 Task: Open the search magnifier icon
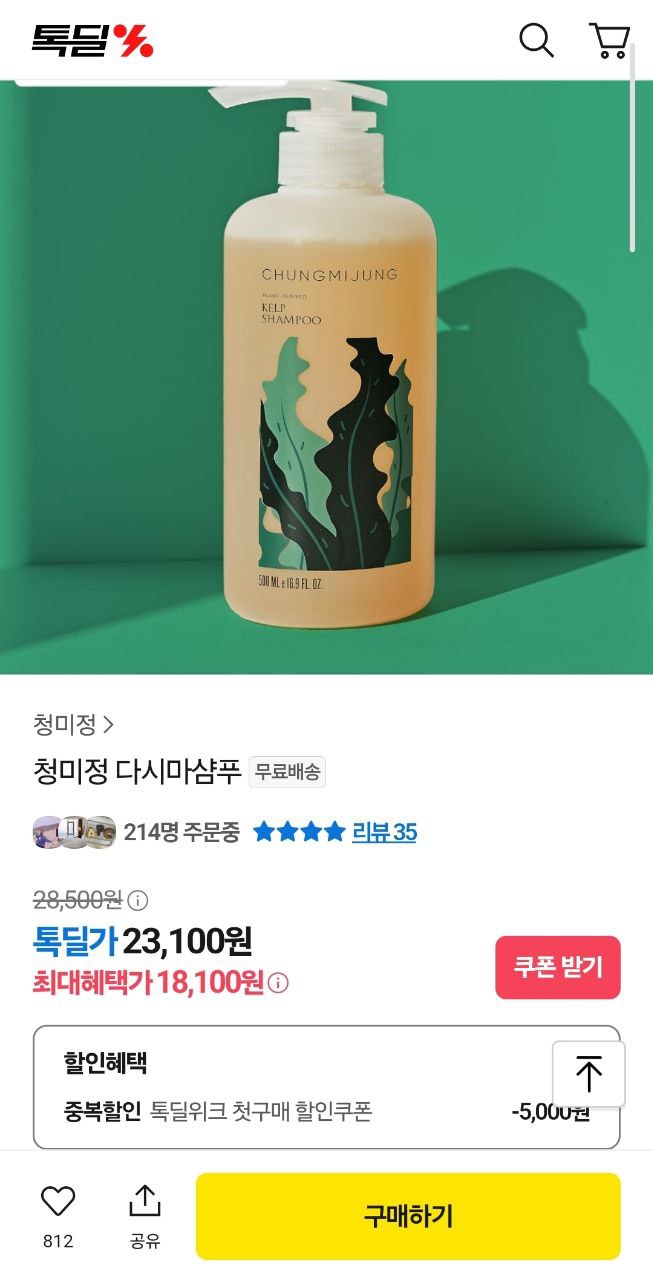tap(536, 41)
